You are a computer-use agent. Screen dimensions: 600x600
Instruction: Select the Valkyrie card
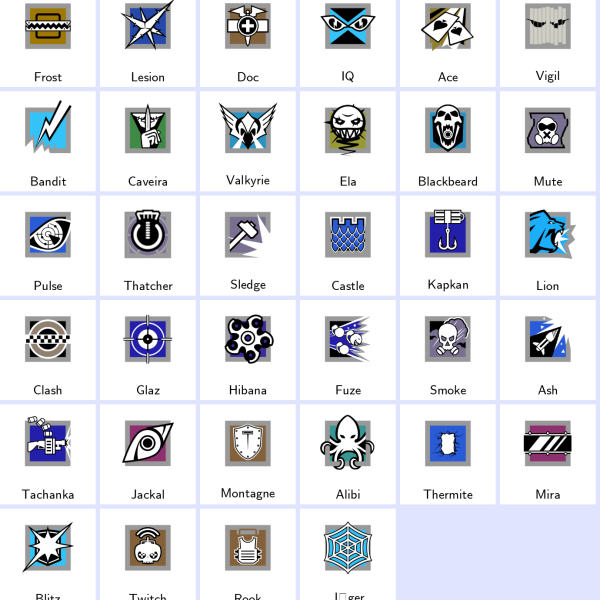[248, 138]
